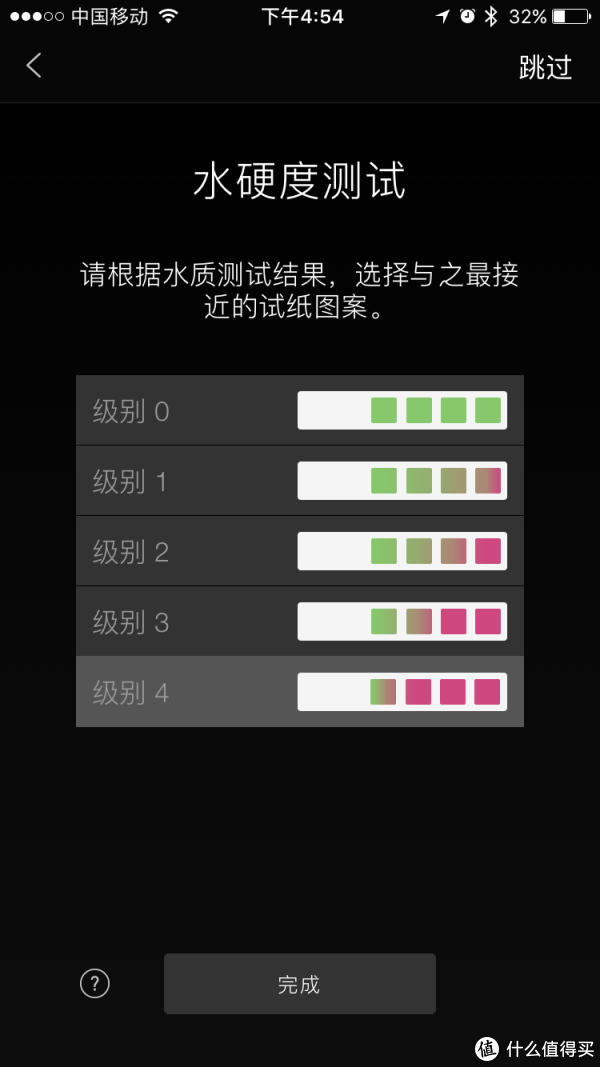This screenshot has height=1067, width=600.
Task: Choose the 级别 1 test strip pattern
Action: coord(300,480)
